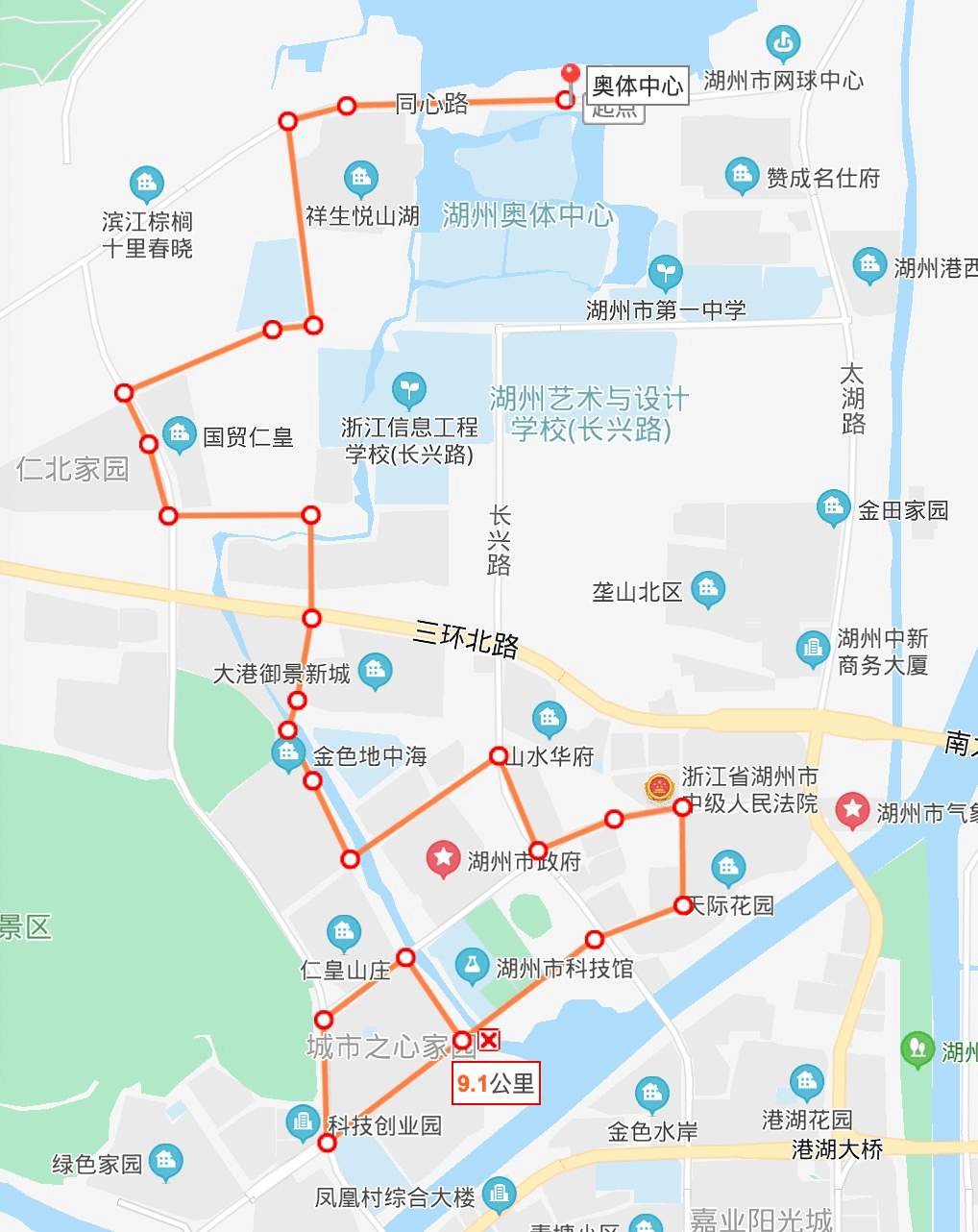
Task: Remove the 9.1公里 distance measurement
Action: click(x=489, y=1039)
